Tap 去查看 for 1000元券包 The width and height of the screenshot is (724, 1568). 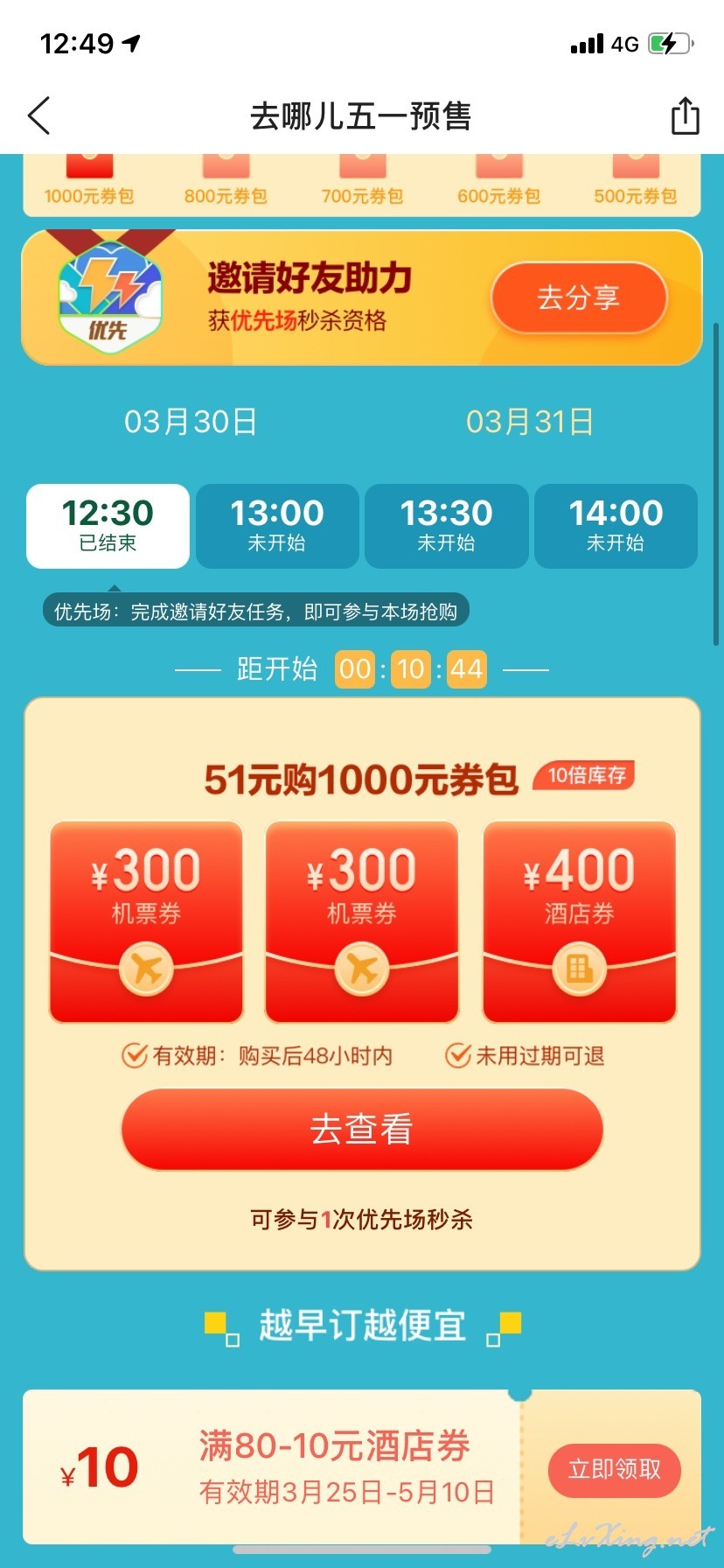coord(362,1129)
